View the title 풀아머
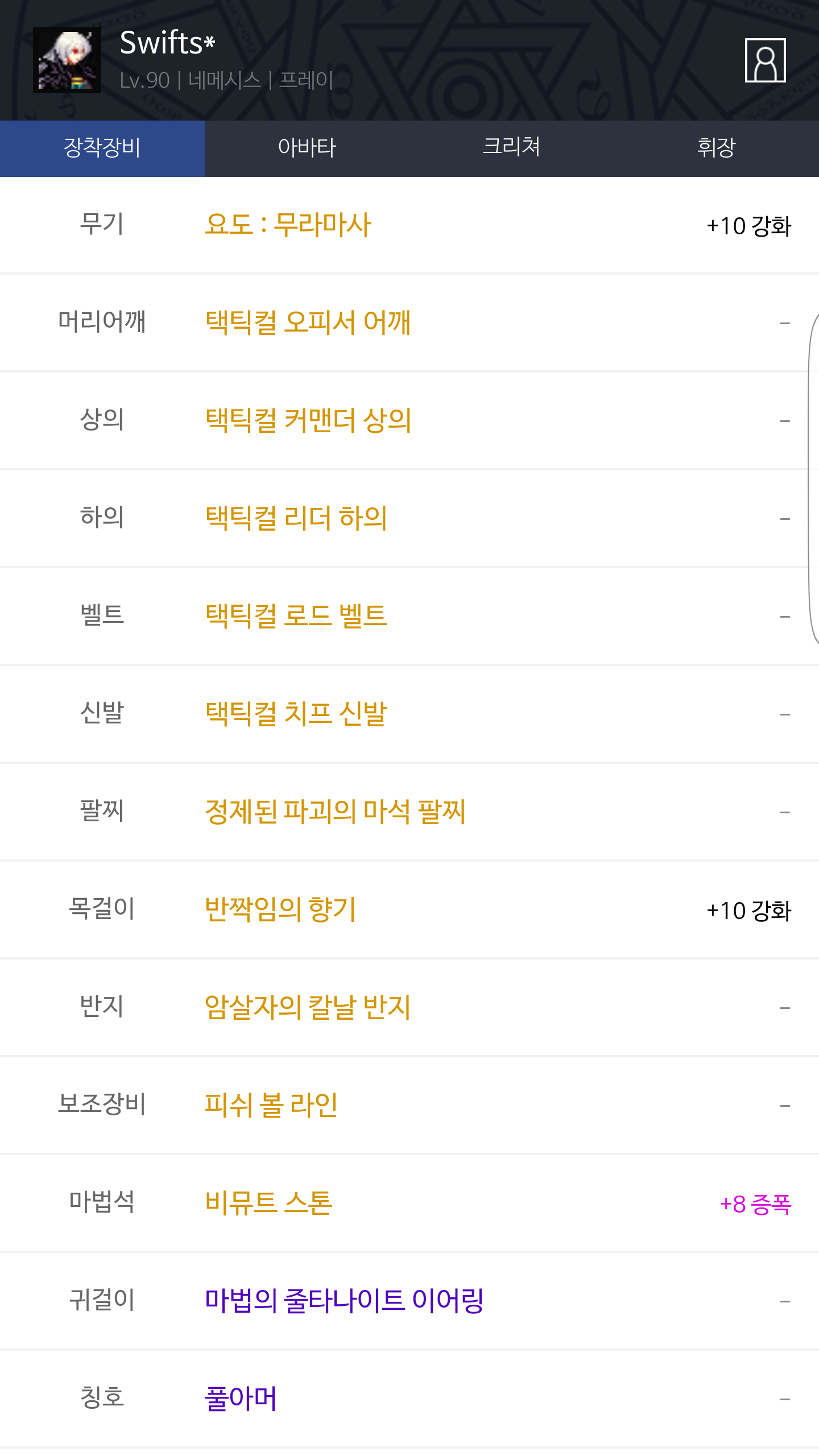 pyautogui.click(x=241, y=1399)
